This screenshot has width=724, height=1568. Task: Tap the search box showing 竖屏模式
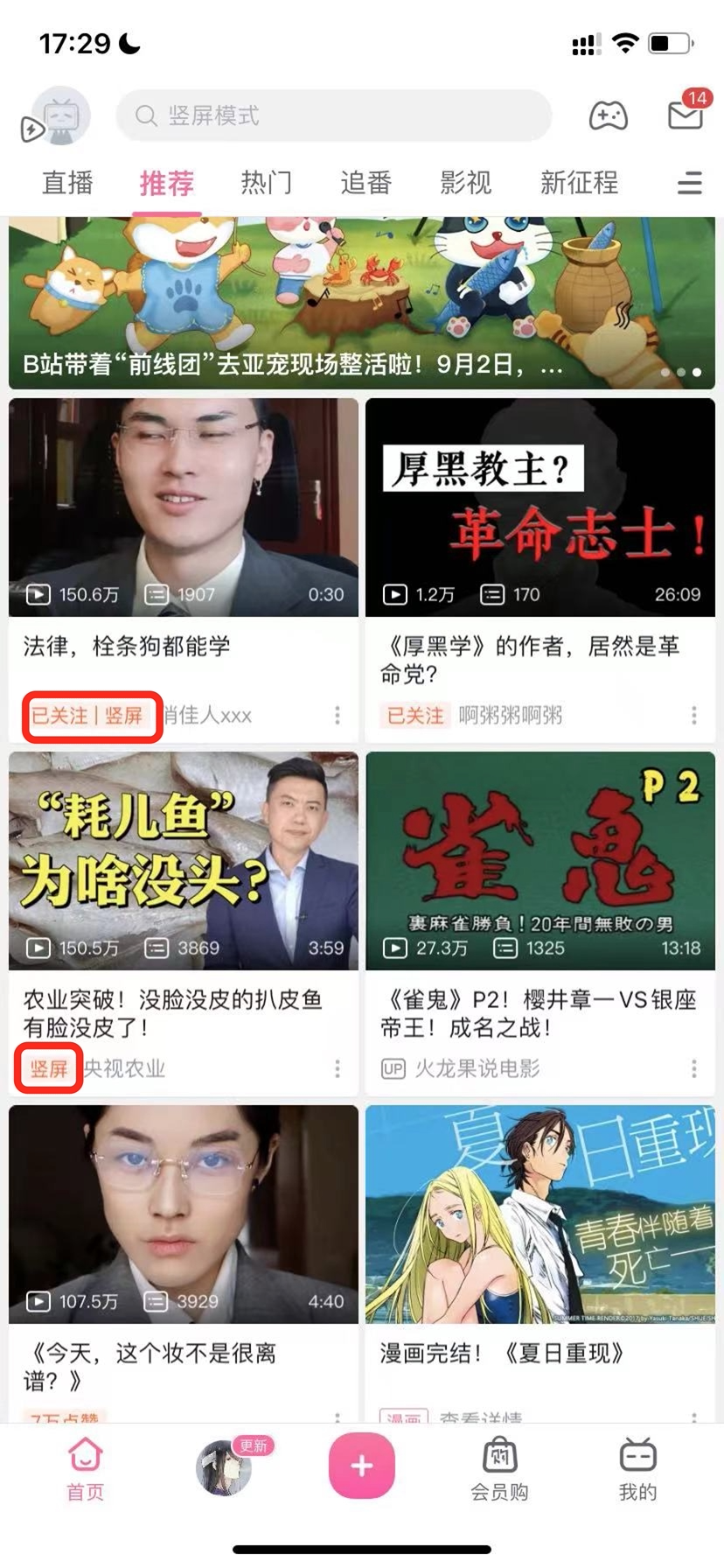pos(334,115)
